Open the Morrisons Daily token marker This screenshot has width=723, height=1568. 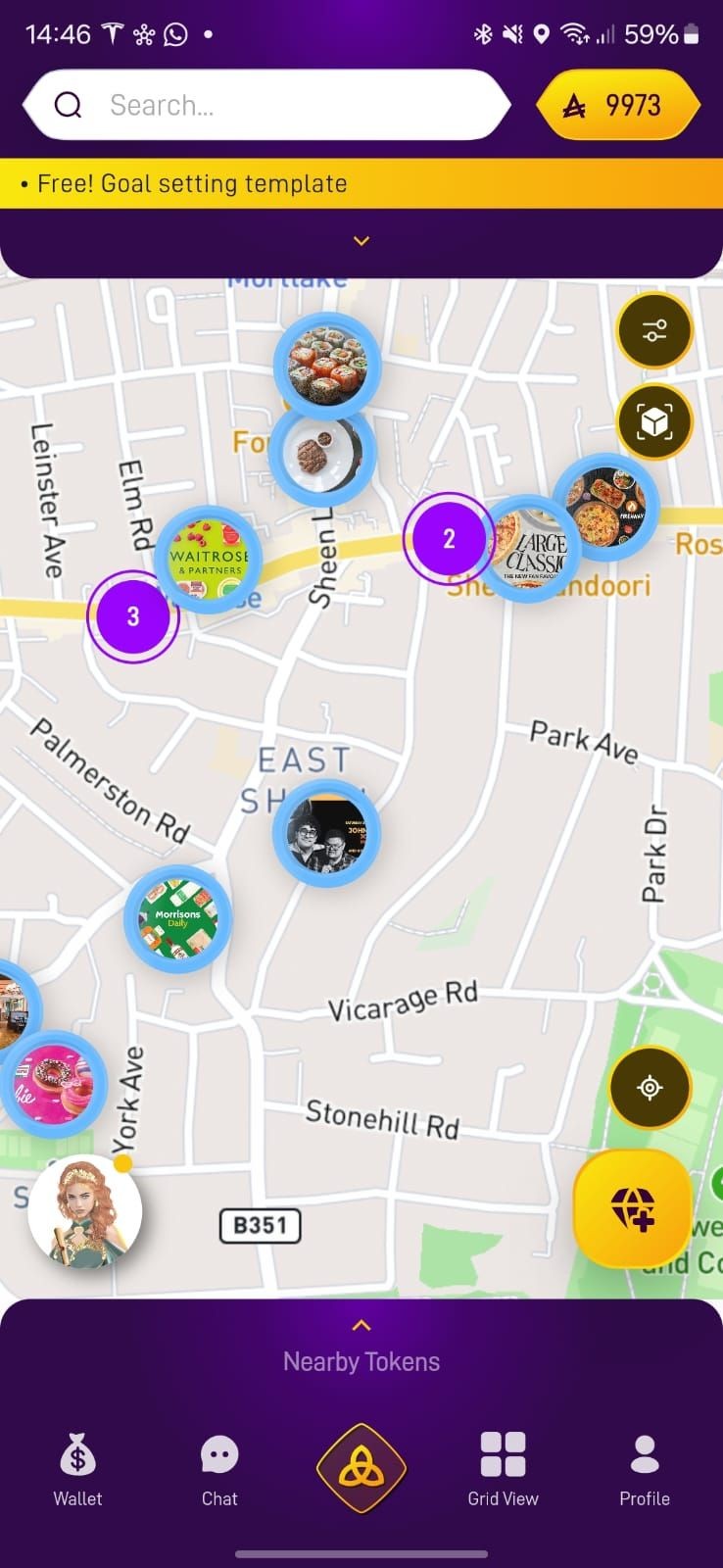pyautogui.click(x=177, y=919)
